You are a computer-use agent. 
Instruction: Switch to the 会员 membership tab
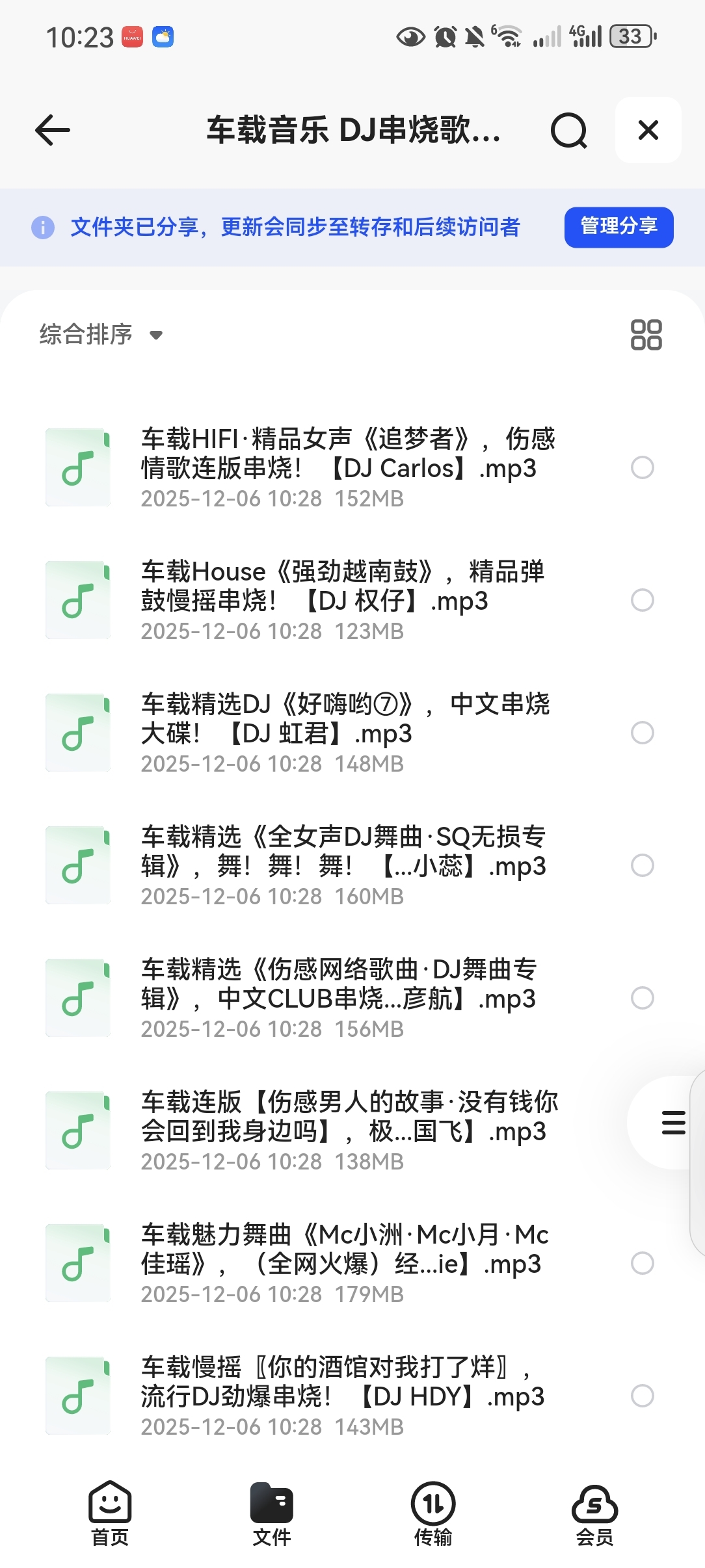[x=594, y=1513]
